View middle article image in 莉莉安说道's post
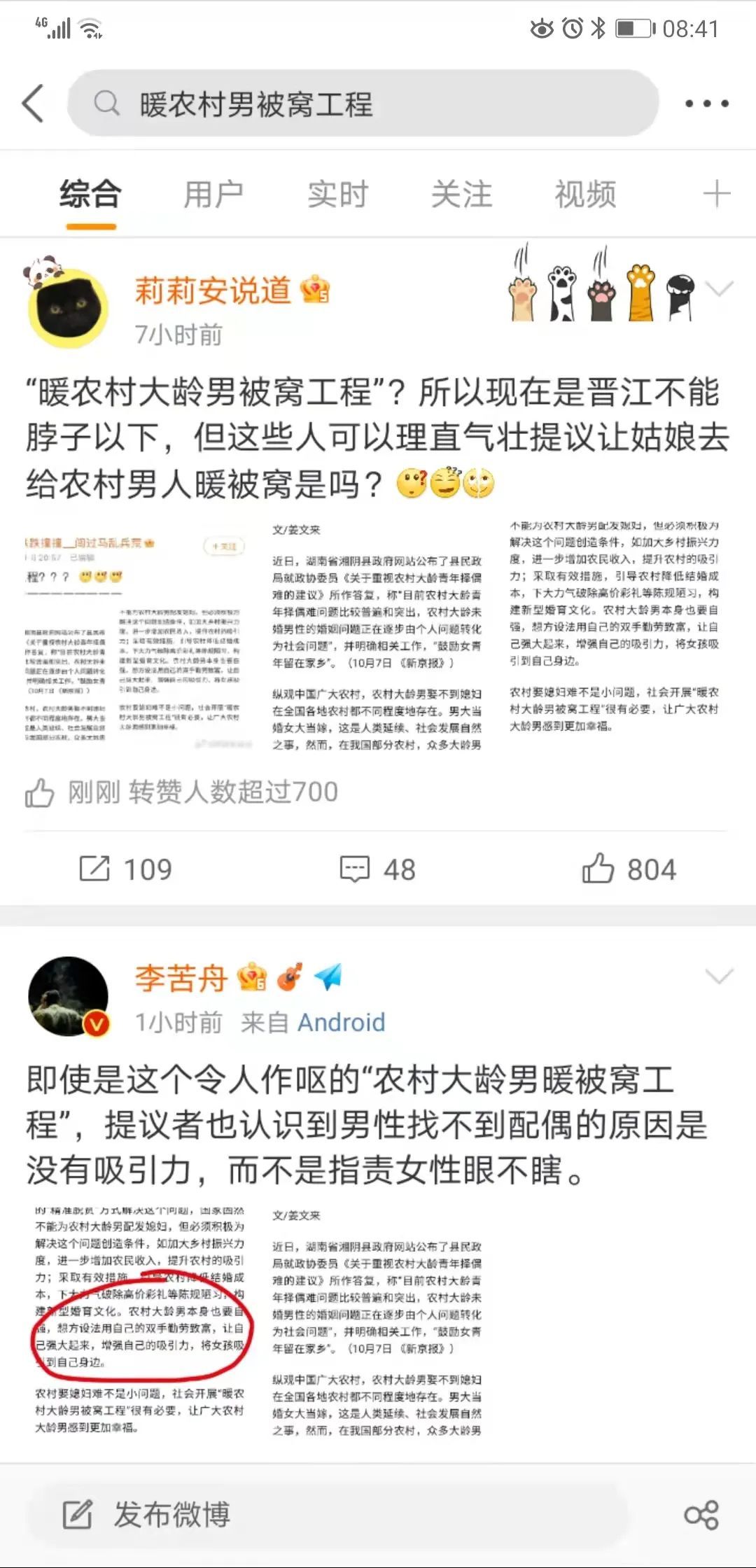The height and width of the screenshot is (1568, 756). (377, 636)
